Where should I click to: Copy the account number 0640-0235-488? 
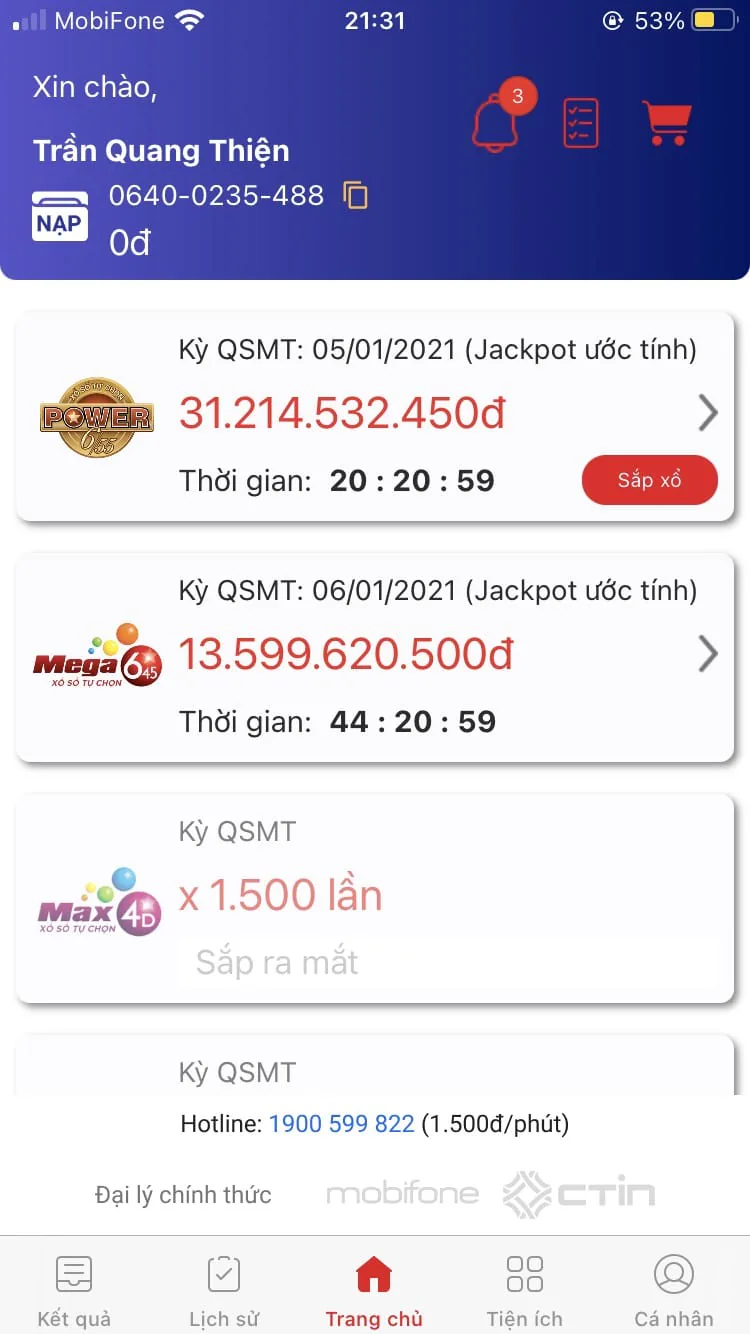click(x=355, y=195)
